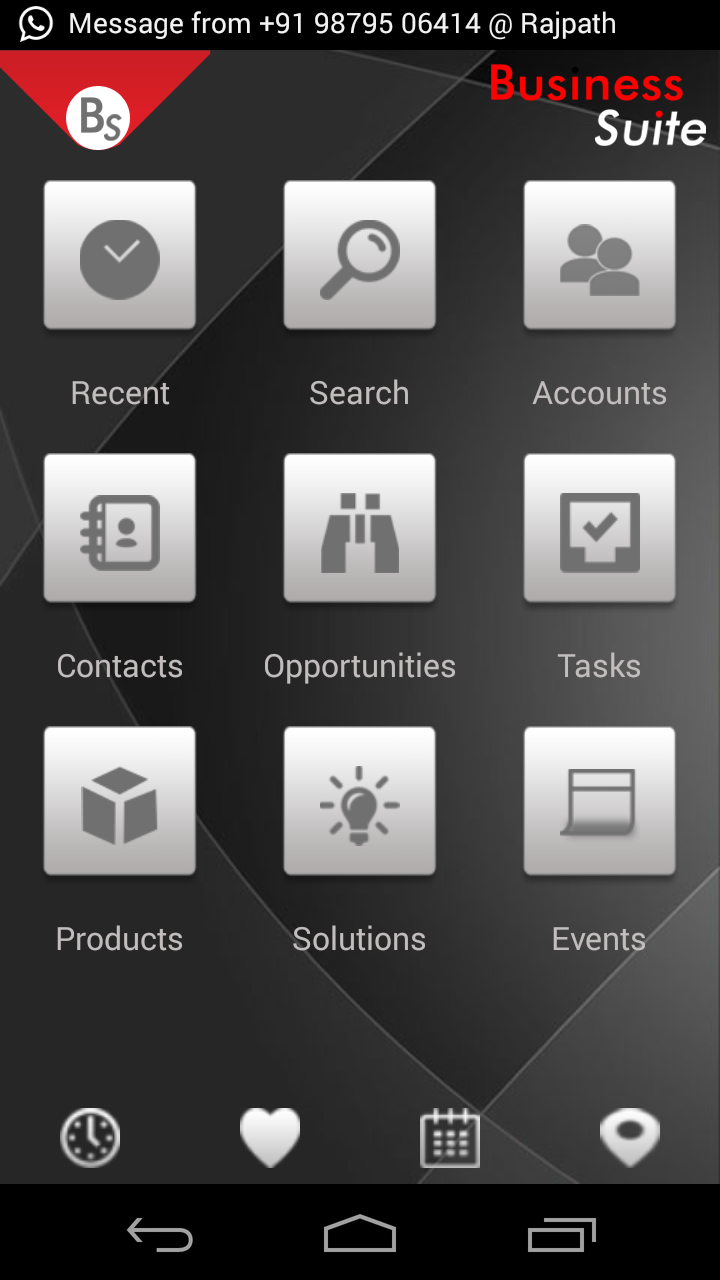Open the Tasks tile
This screenshot has height=1280, width=720.
600,529
